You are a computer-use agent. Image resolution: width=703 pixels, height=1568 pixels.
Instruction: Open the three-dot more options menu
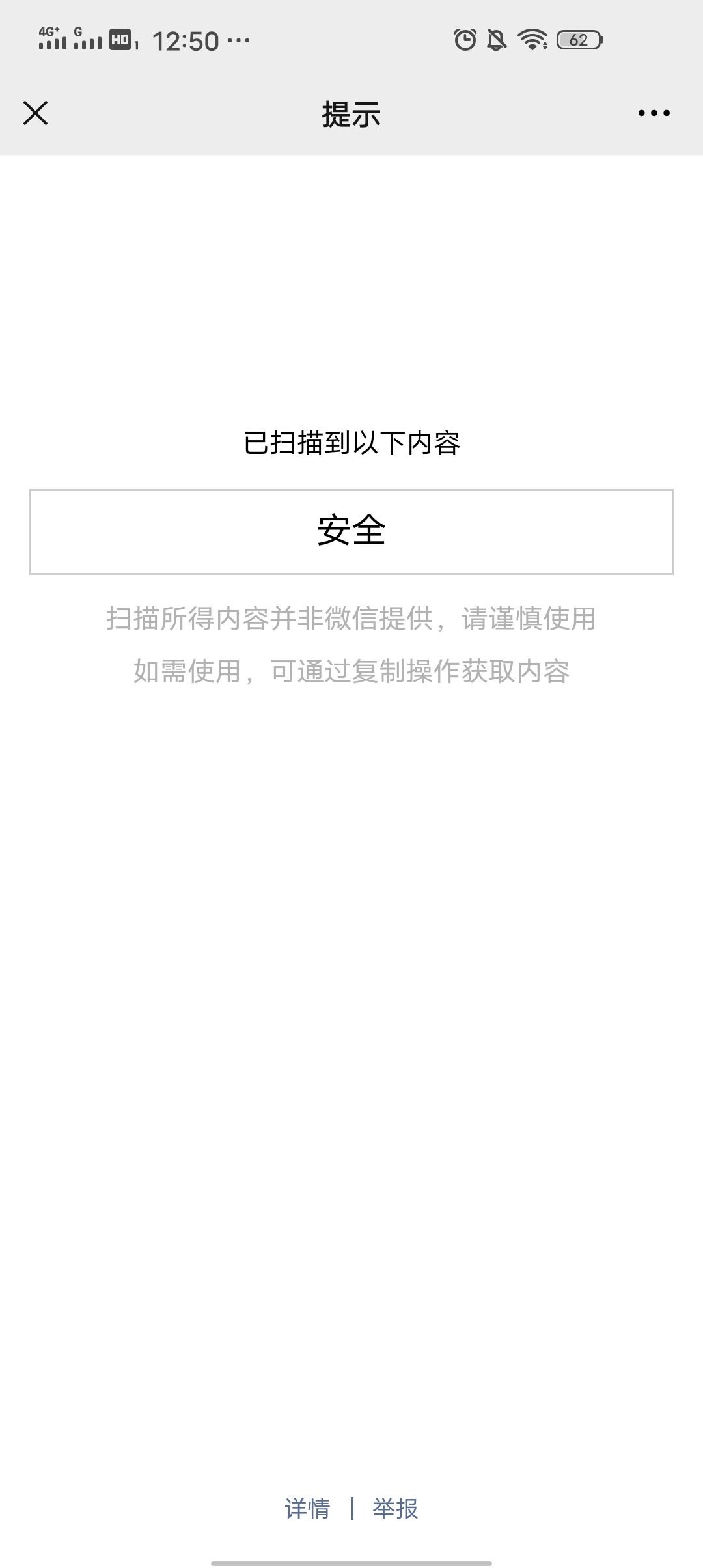point(654,113)
